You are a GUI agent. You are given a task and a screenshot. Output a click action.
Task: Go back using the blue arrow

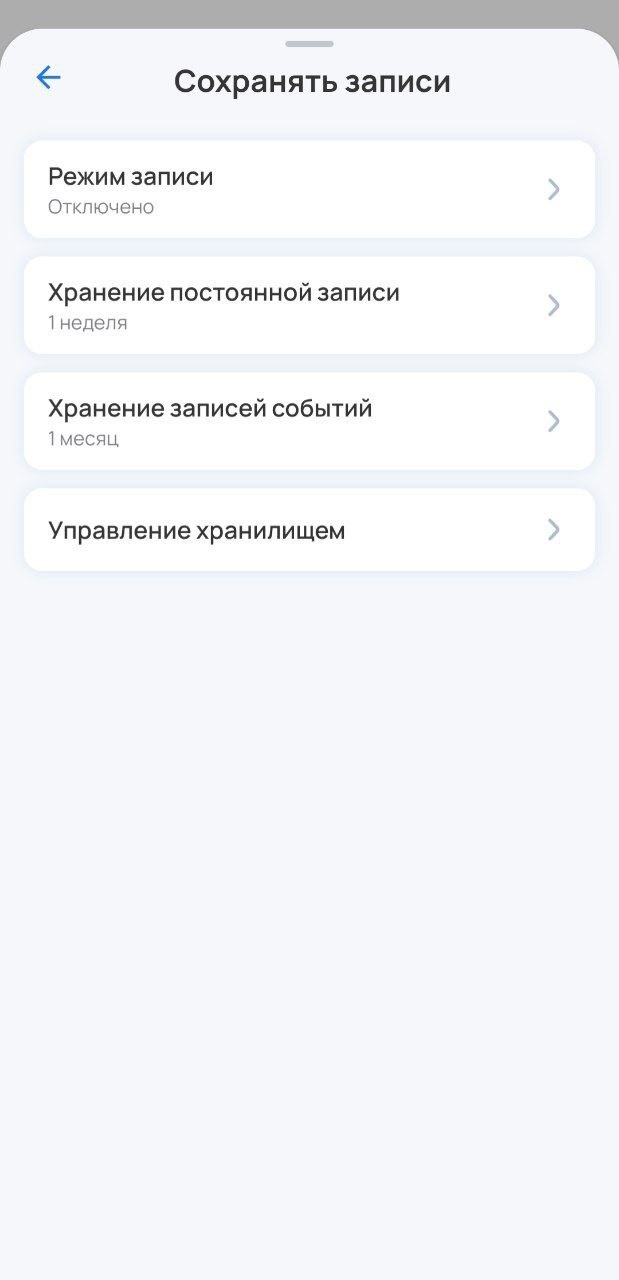pos(48,78)
